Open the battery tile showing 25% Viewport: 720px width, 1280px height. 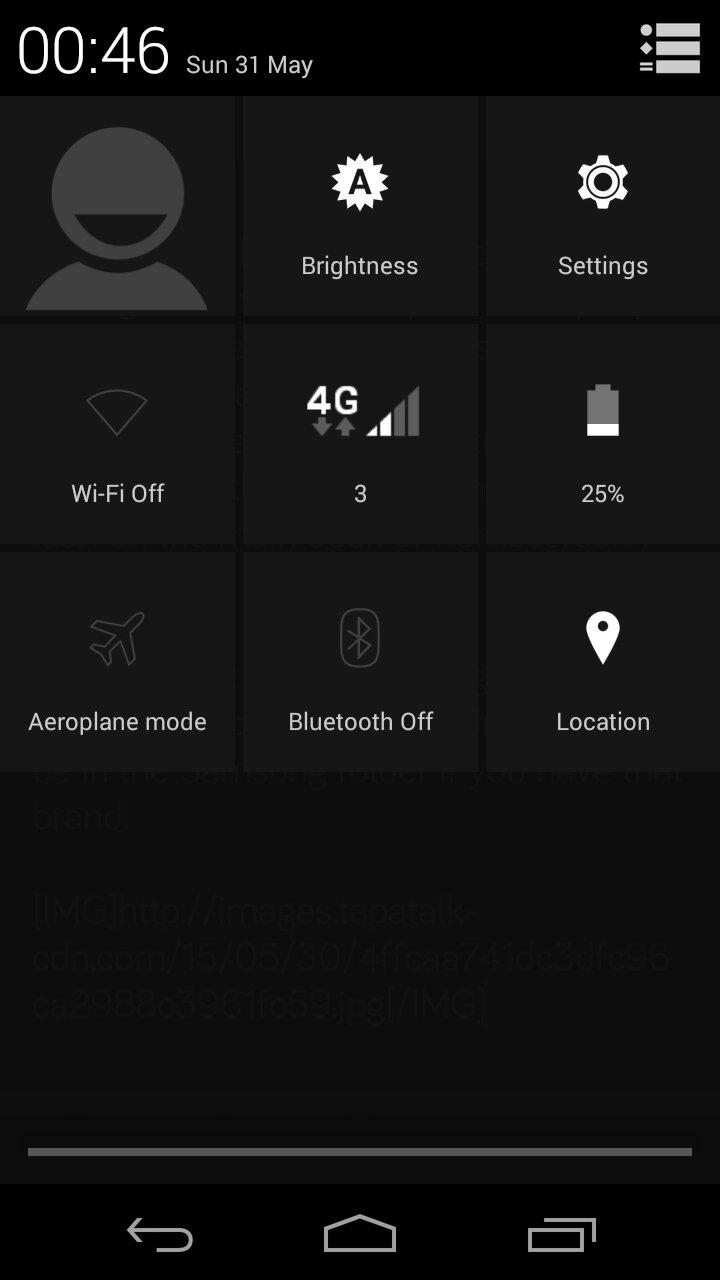pos(602,433)
